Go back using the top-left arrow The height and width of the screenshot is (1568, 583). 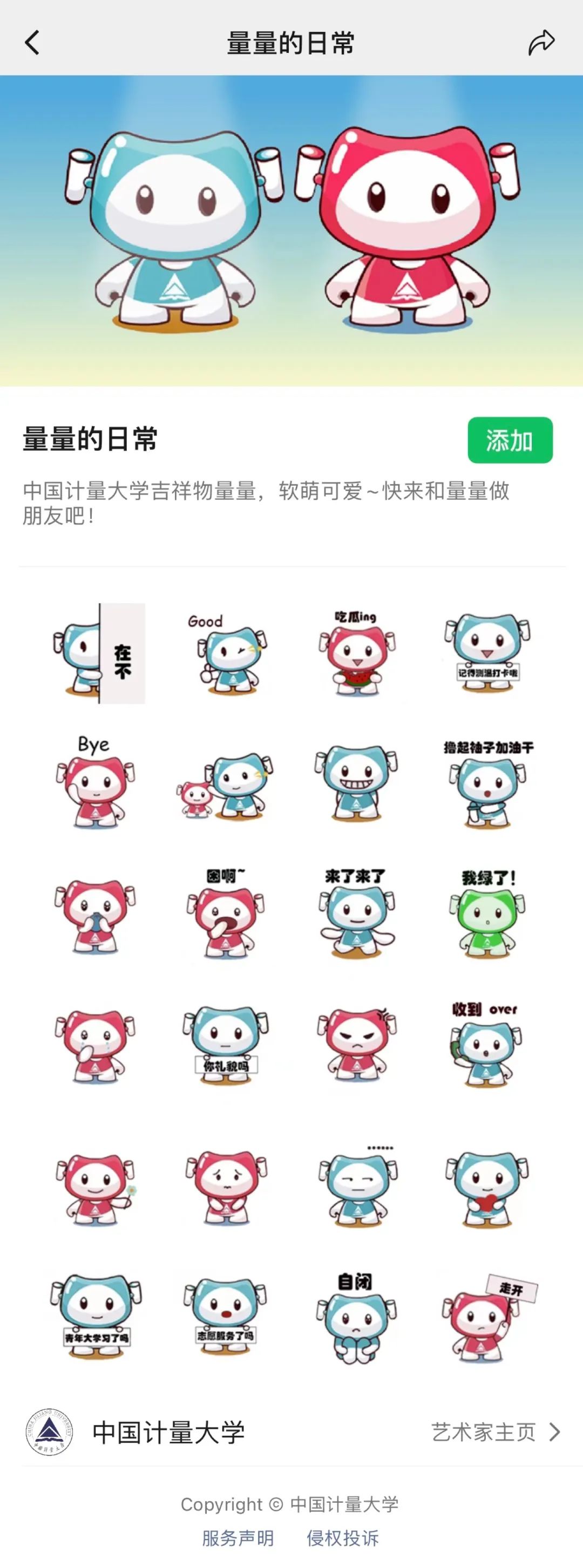point(32,43)
